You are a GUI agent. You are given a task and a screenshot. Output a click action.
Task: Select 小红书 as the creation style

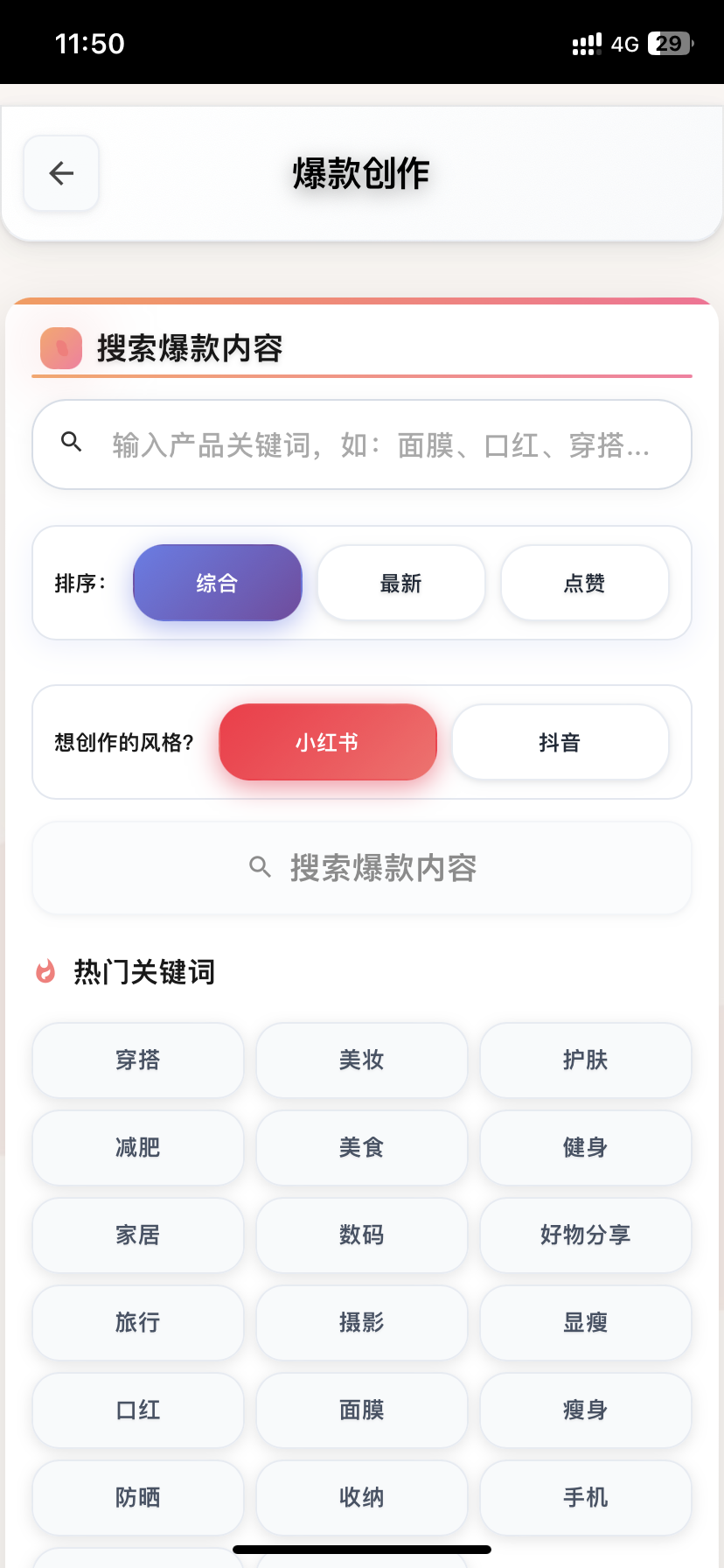click(x=327, y=741)
